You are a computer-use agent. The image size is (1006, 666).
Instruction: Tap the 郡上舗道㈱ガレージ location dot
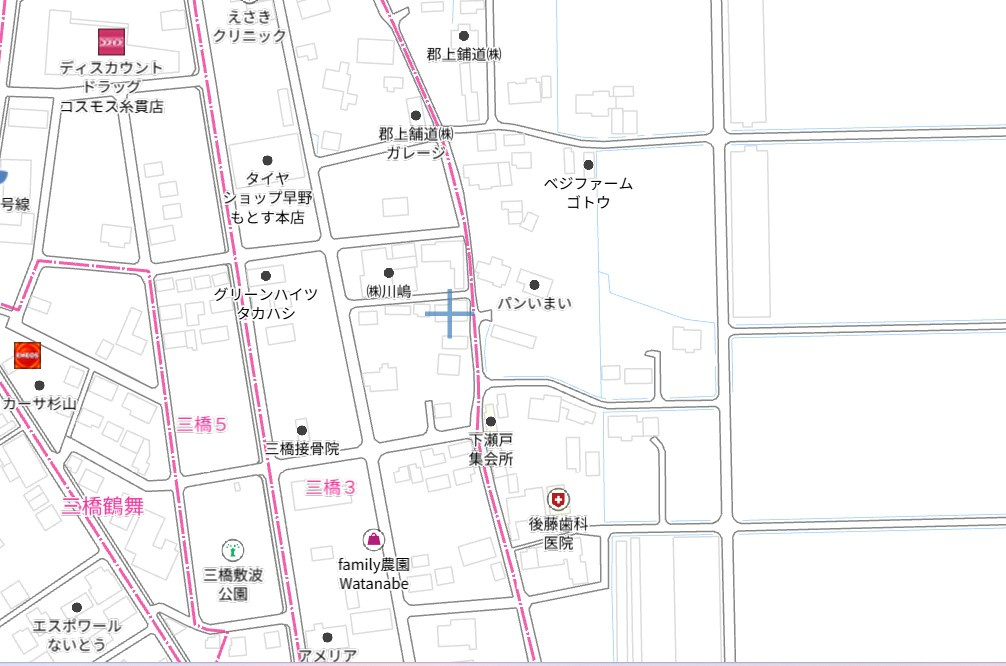pyautogui.click(x=416, y=115)
